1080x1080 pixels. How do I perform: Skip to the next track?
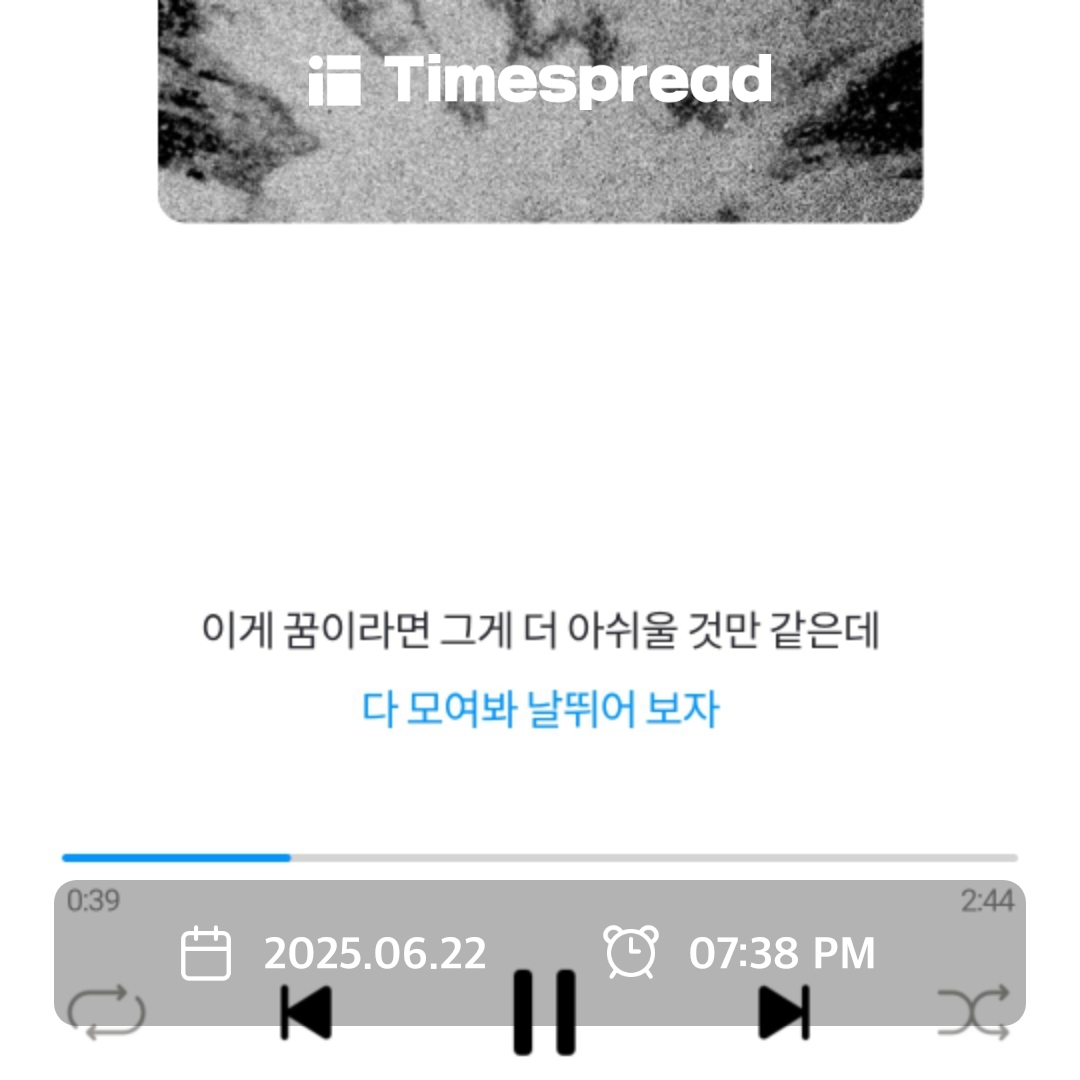pos(783,1012)
